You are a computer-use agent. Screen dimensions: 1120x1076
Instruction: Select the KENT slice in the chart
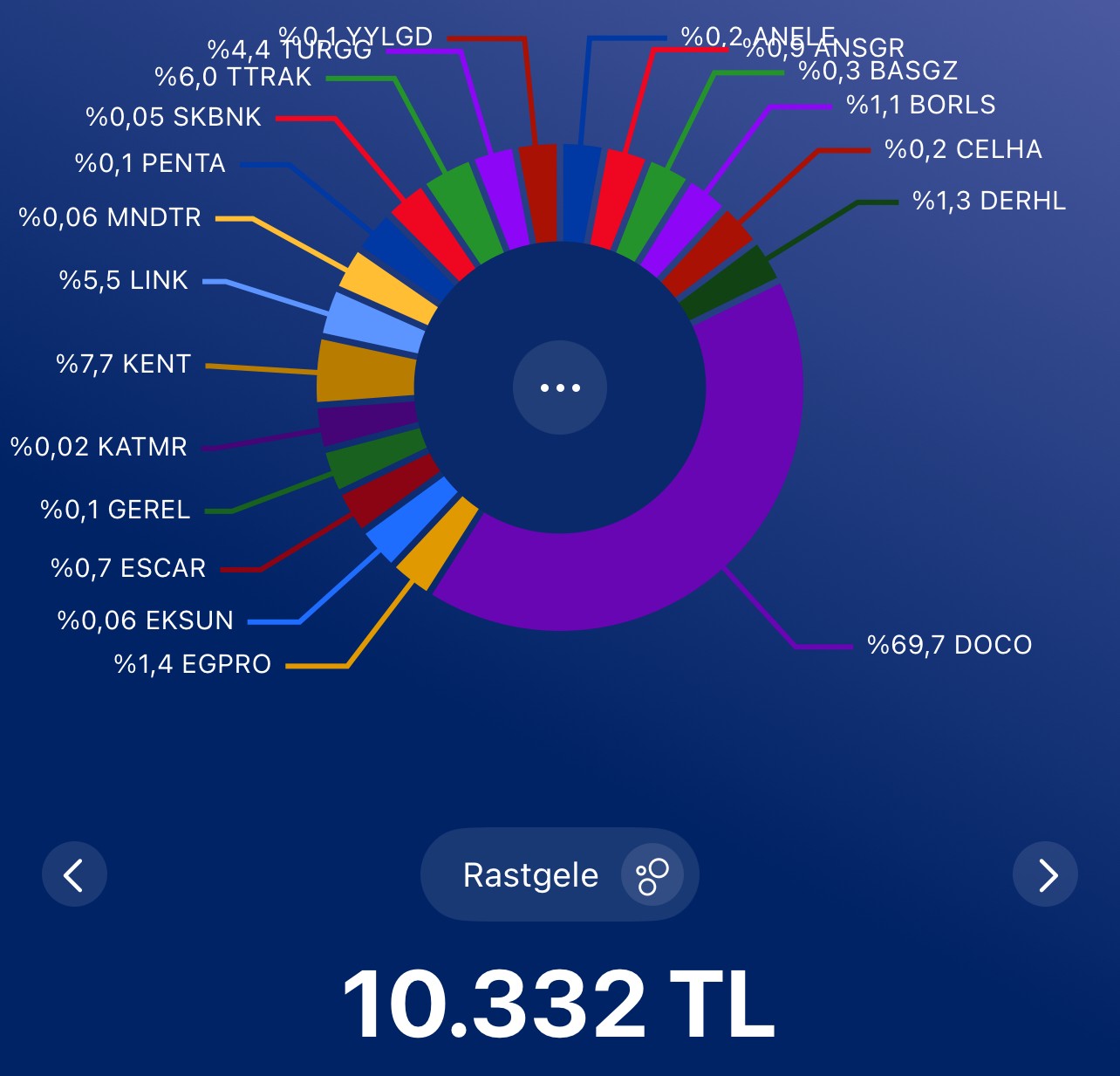pyautogui.click(x=366, y=371)
